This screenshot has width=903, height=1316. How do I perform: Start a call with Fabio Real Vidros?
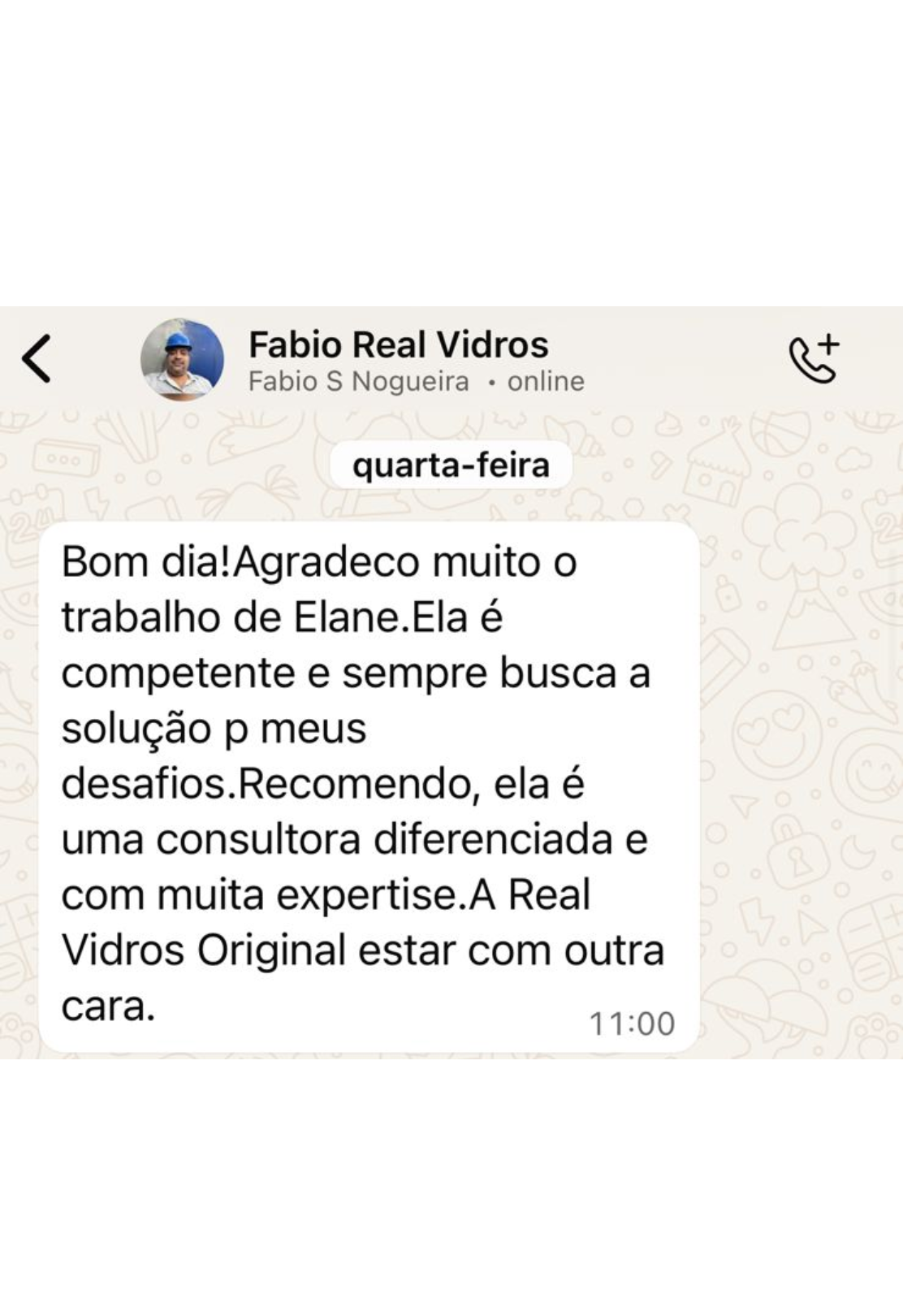[813, 358]
